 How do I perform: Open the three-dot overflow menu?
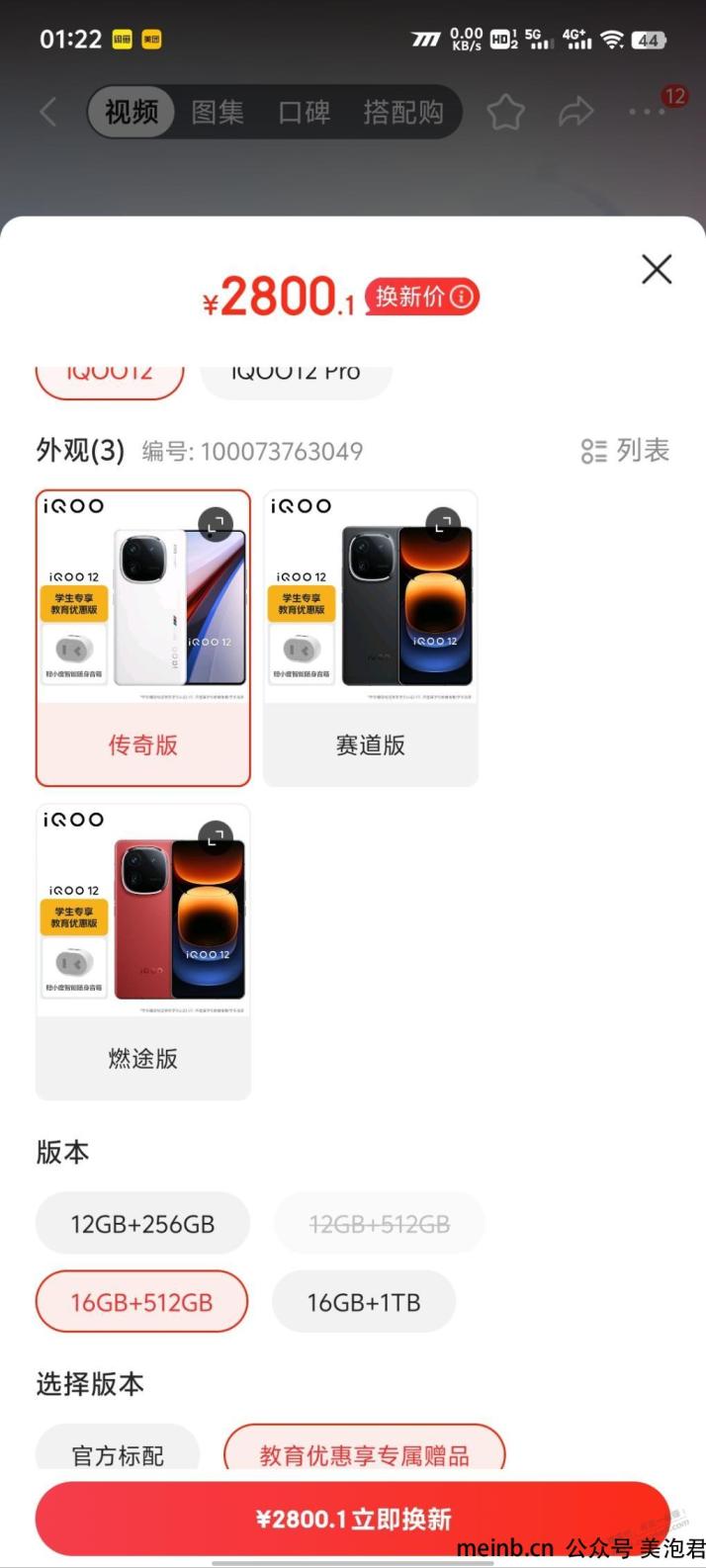[648, 112]
